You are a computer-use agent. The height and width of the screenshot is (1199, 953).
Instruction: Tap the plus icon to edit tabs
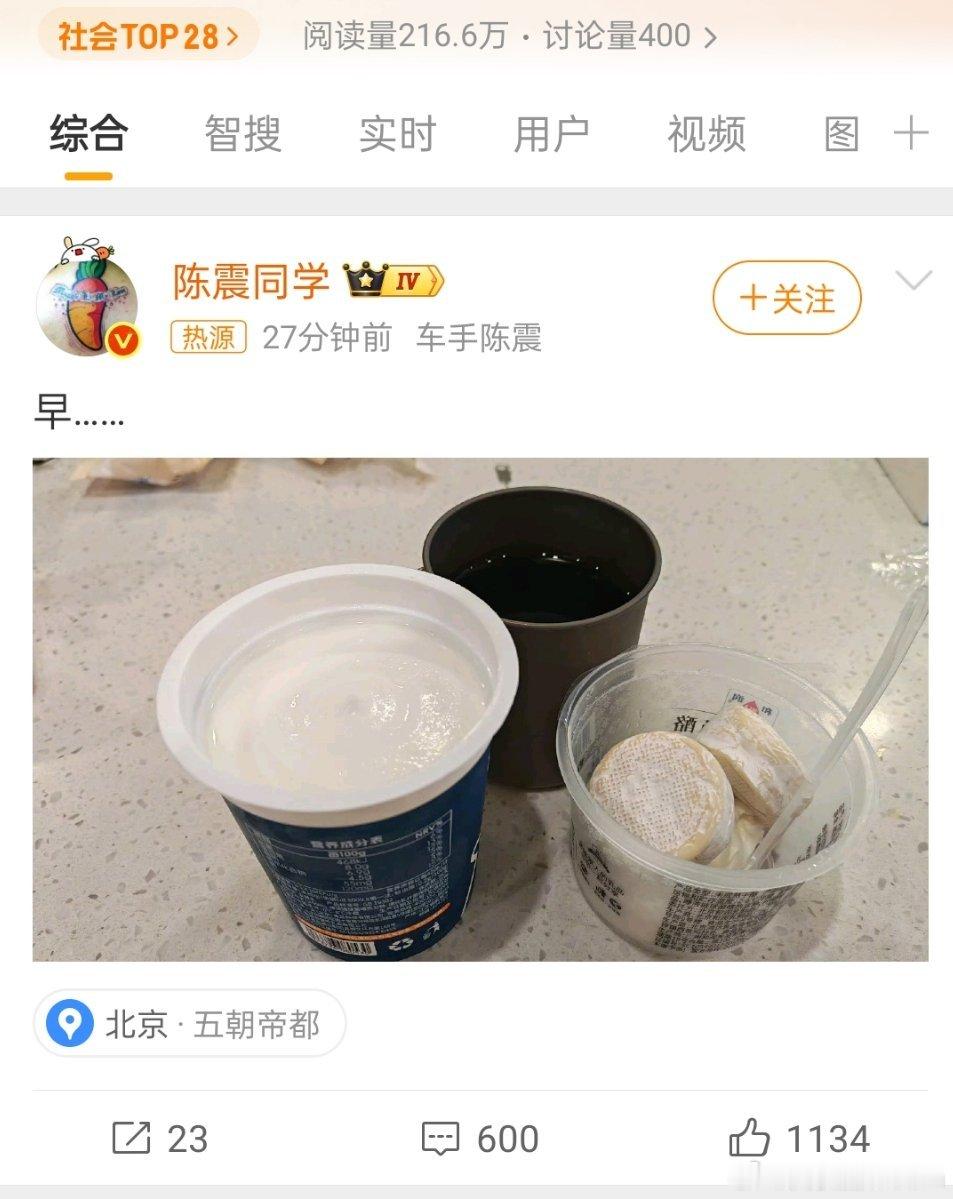coord(910,134)
